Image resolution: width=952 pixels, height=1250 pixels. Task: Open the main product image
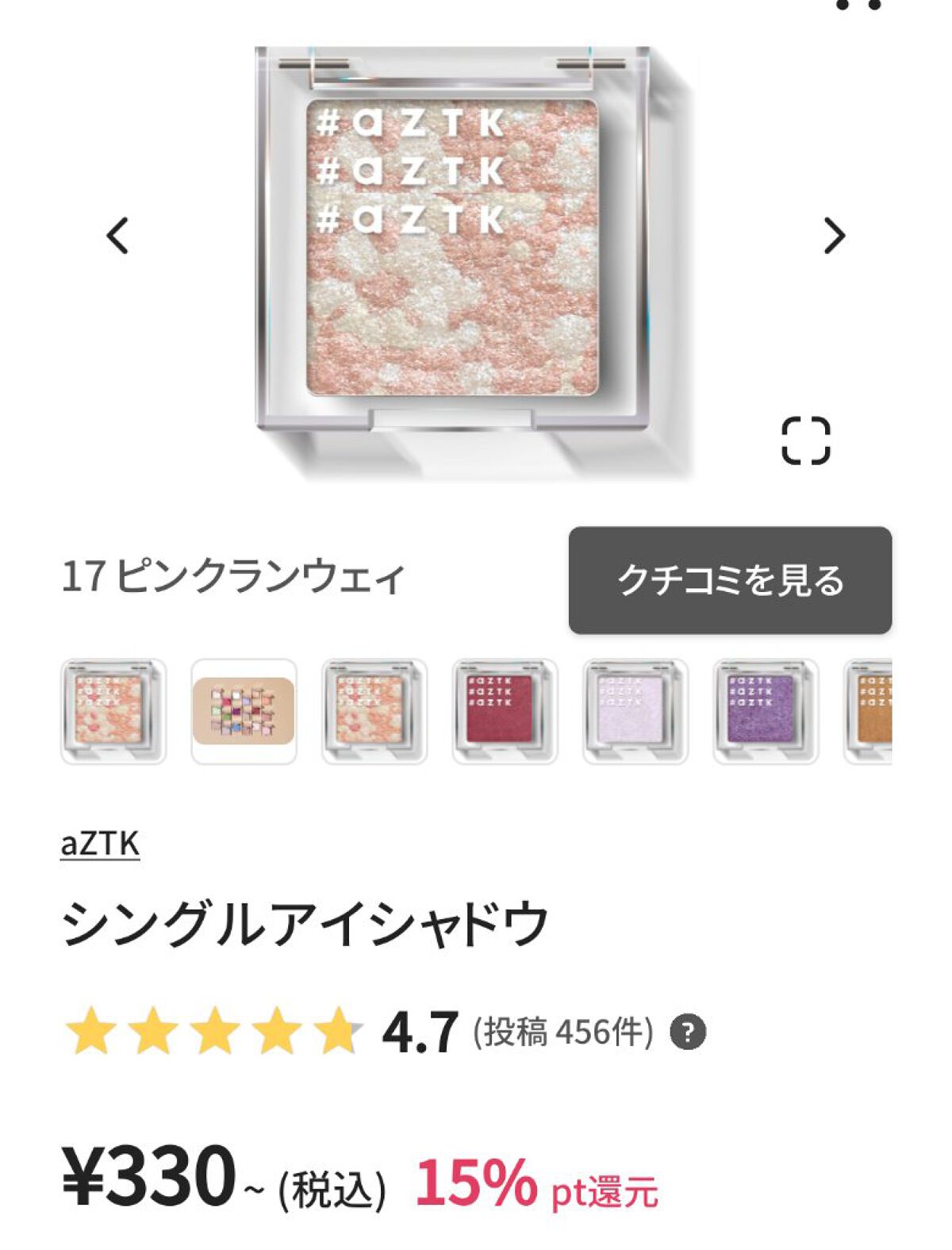[x=452, y=246]
